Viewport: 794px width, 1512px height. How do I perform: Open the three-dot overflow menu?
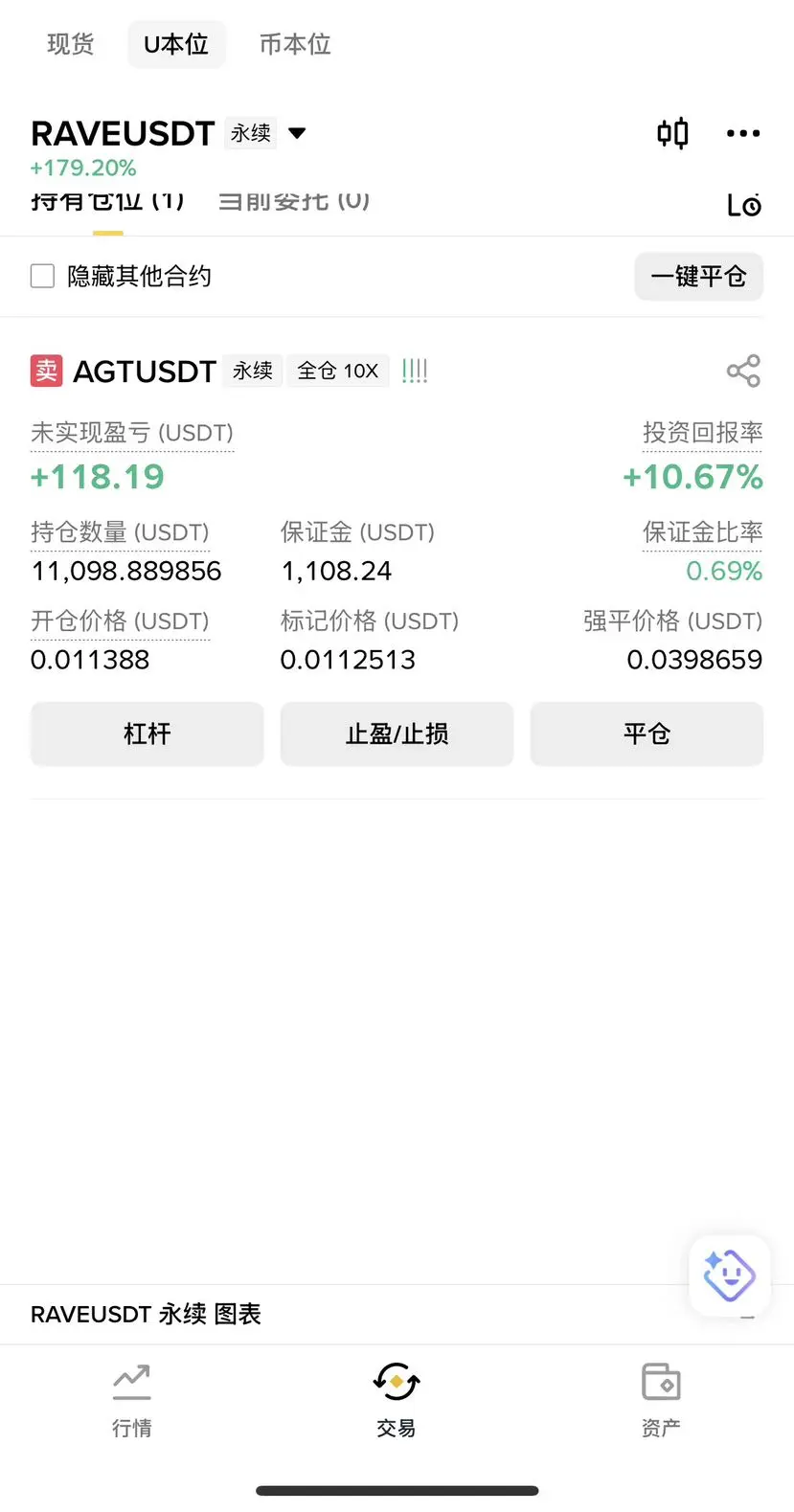(x=743, y=133)
